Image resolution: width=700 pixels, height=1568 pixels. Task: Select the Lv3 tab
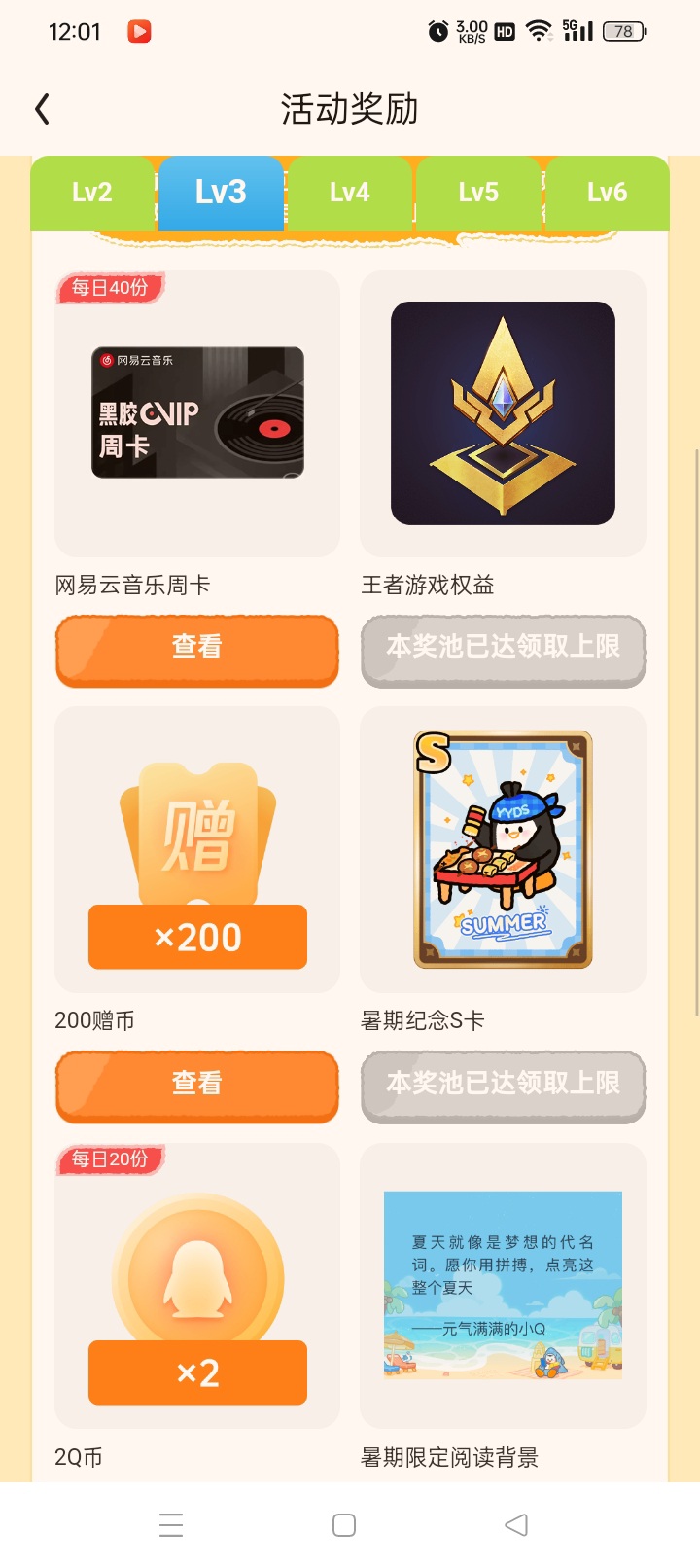coord(221,192)
